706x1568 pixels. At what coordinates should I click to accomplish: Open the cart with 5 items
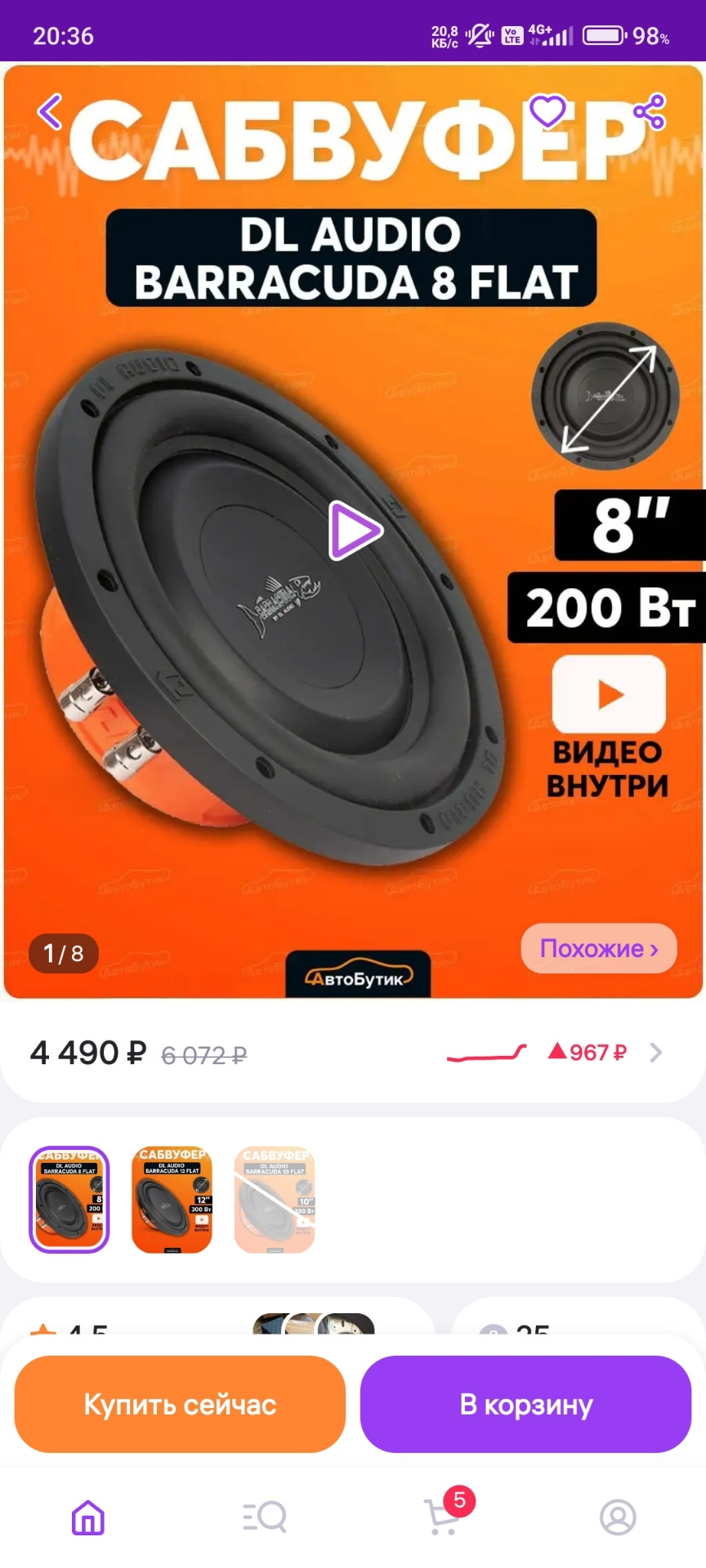click(x=443, y=1516)
